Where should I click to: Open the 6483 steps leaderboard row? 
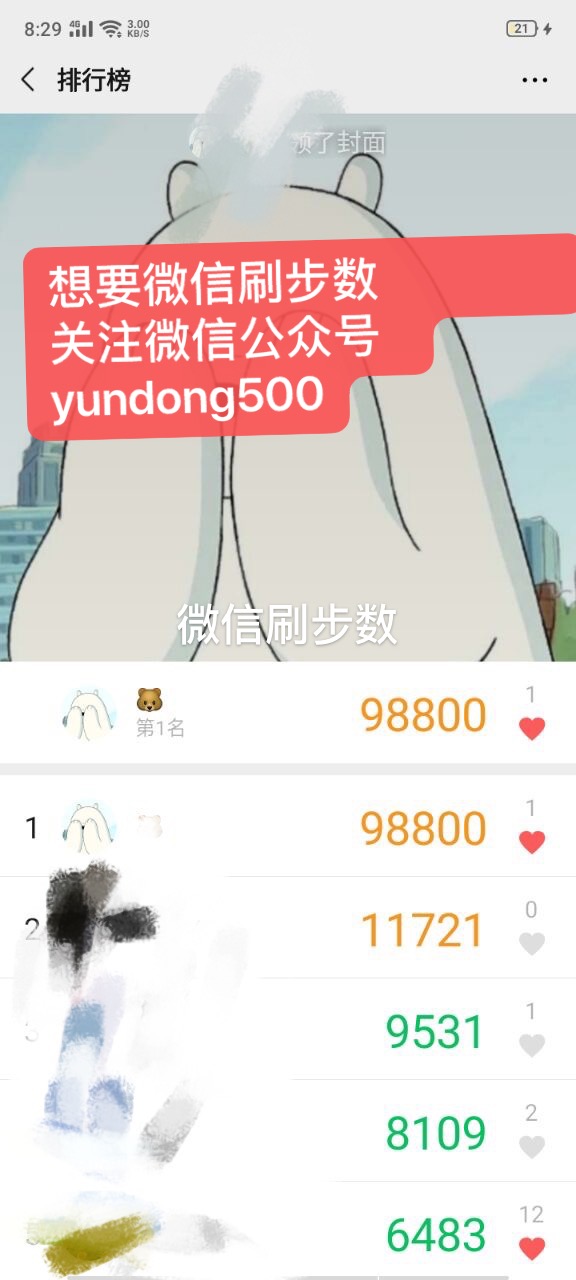coord(288,1232)
